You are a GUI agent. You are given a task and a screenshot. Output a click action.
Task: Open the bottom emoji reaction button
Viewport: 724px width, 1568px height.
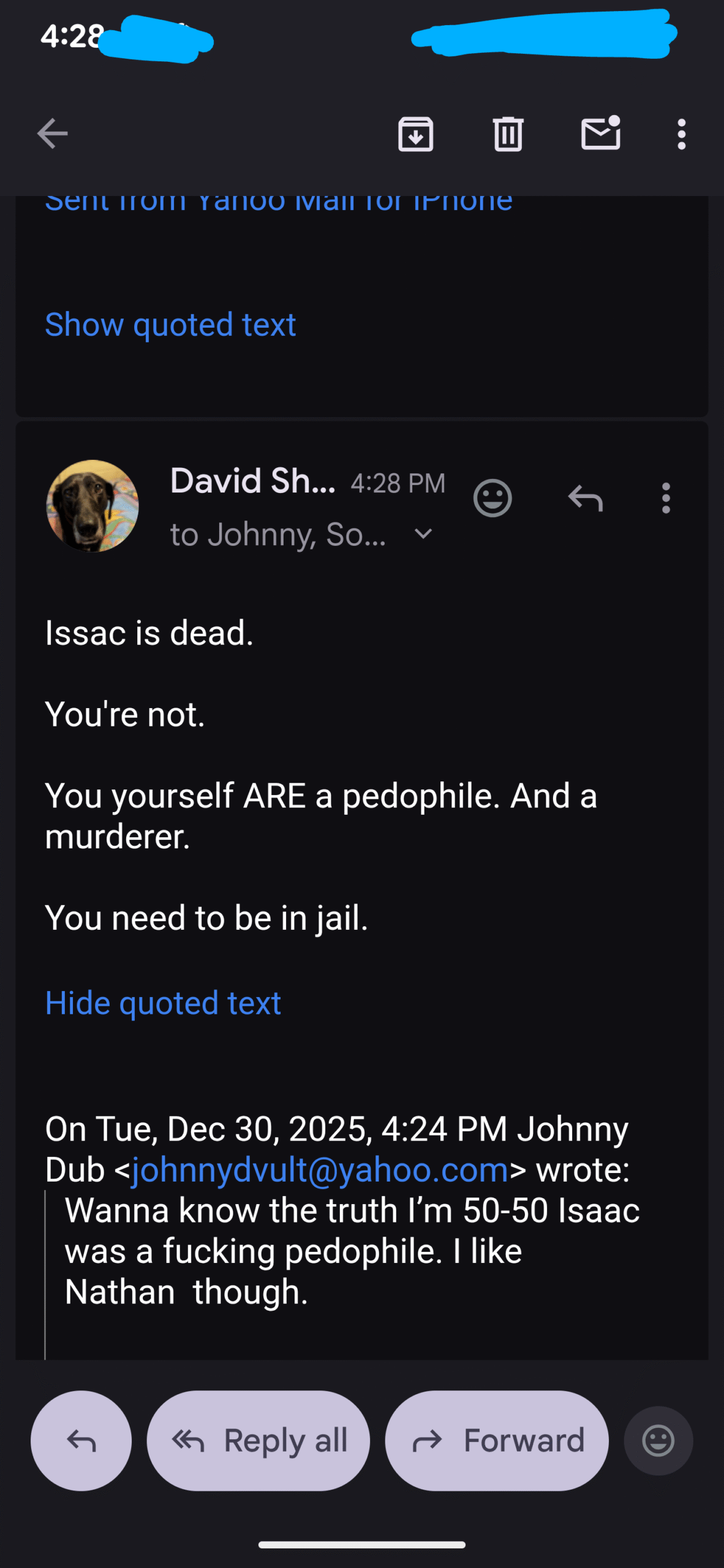pyautogui.click(x=658, y=1441)
